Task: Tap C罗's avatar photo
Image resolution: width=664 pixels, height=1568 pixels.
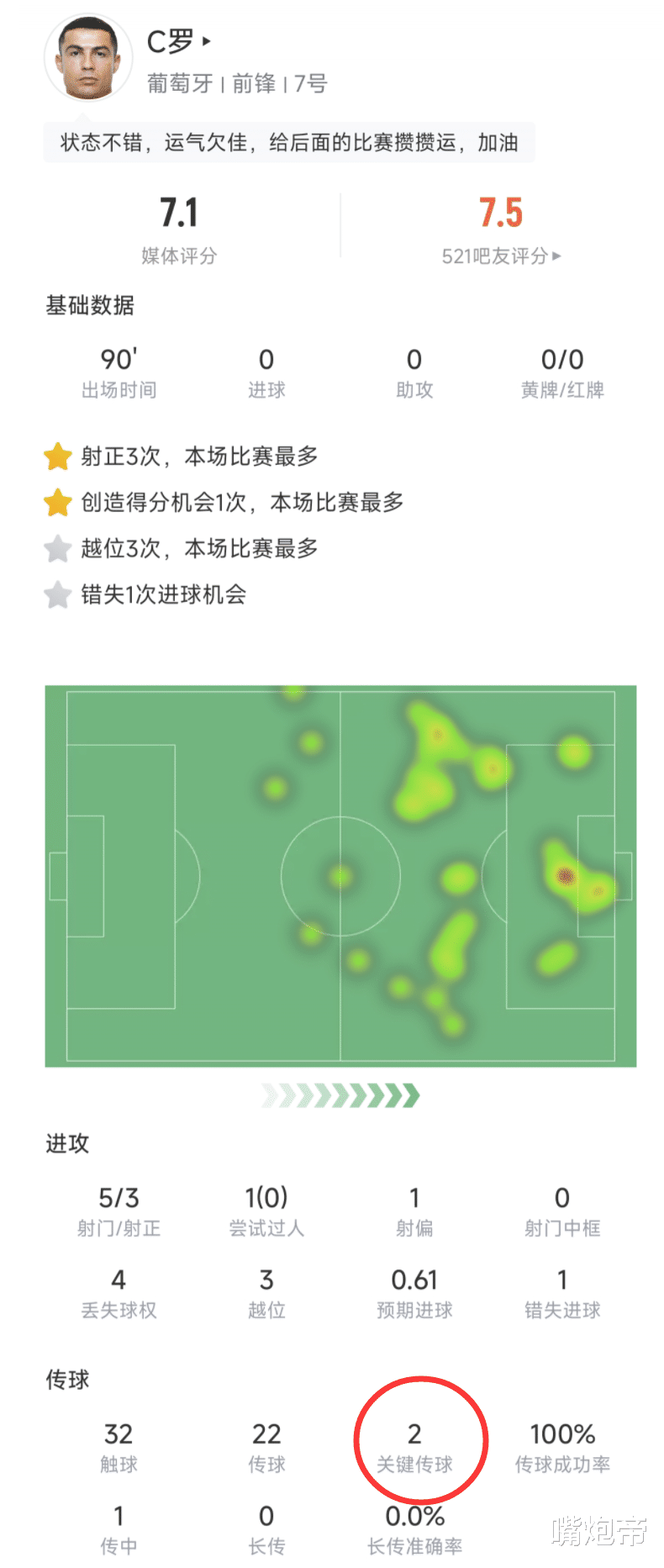Action: 87,58
